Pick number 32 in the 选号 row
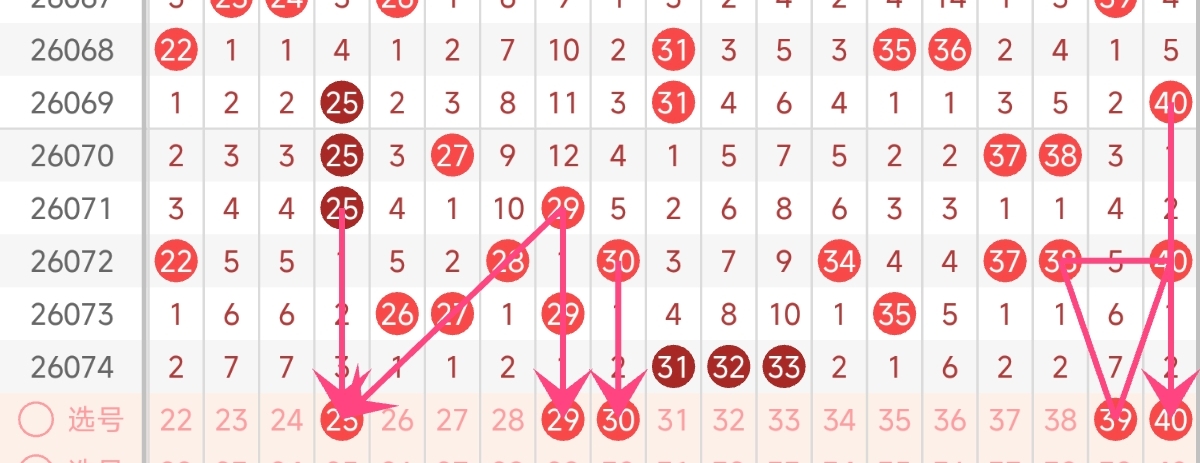 [729, 421]
